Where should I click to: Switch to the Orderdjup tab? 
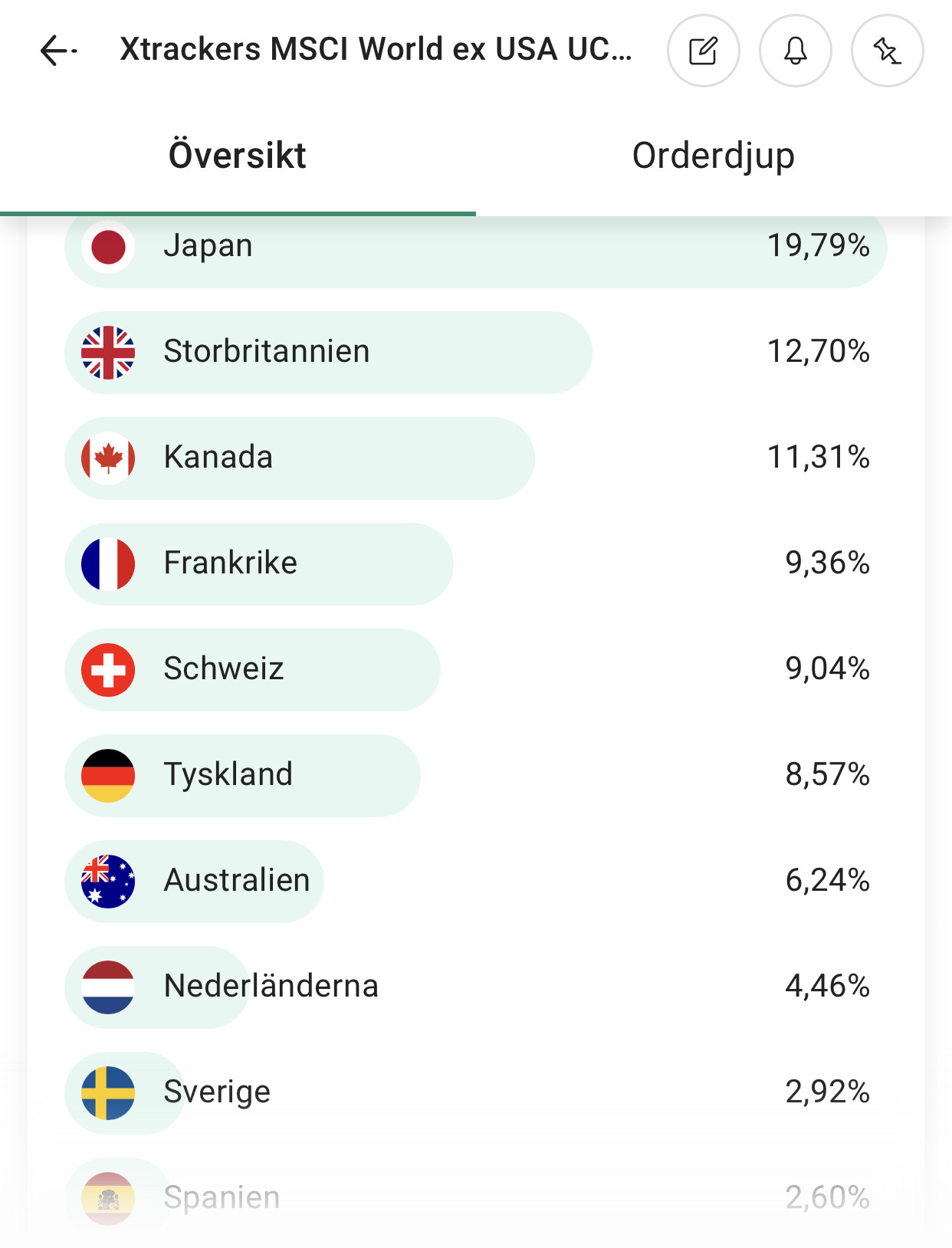point(713,156)
